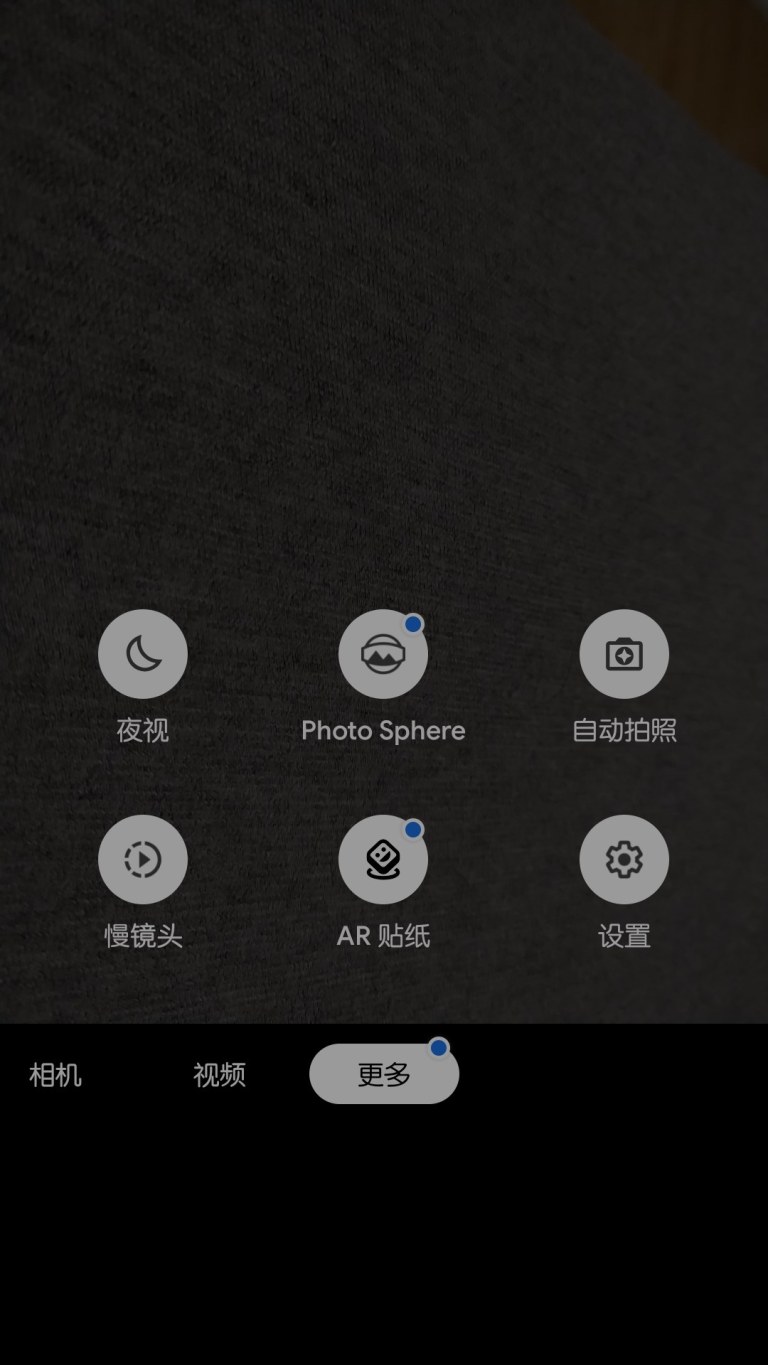This screenshot has height=1365, width=768.
Task: Open camera settings (设置)
Action: 624,859
